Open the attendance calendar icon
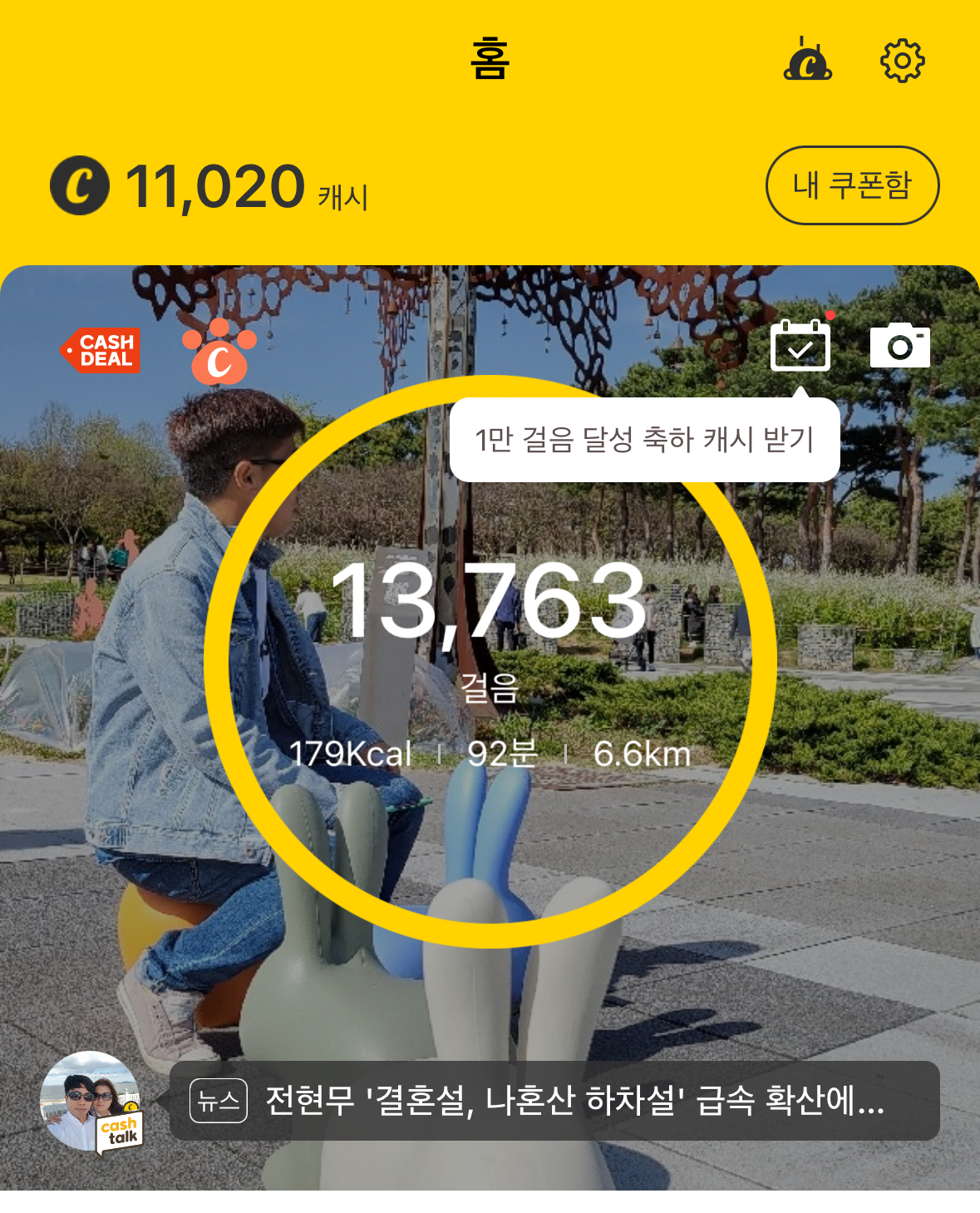Viewport: 980px width, 1213px height. tap(800, 345)
